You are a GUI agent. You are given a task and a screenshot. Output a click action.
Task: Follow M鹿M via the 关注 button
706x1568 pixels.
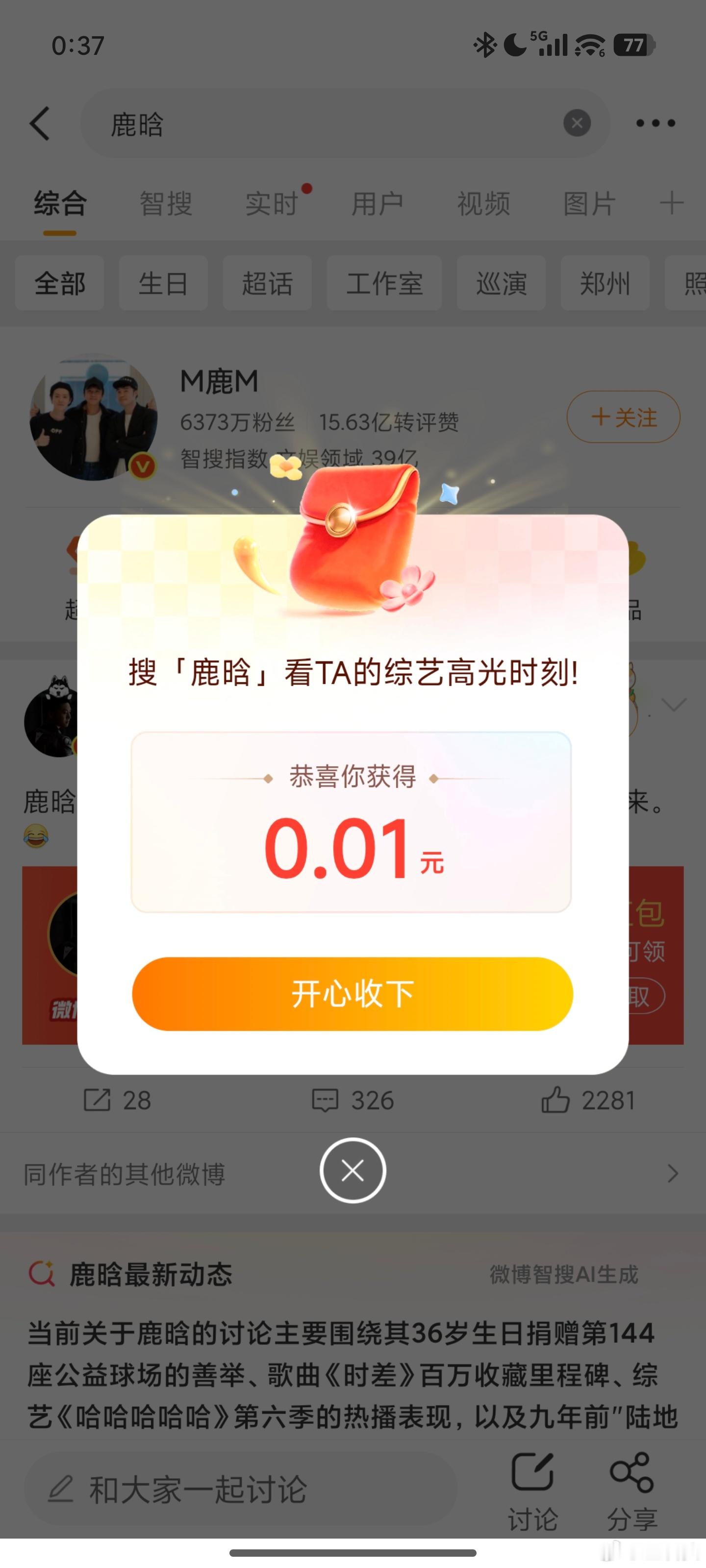point(623,417)
